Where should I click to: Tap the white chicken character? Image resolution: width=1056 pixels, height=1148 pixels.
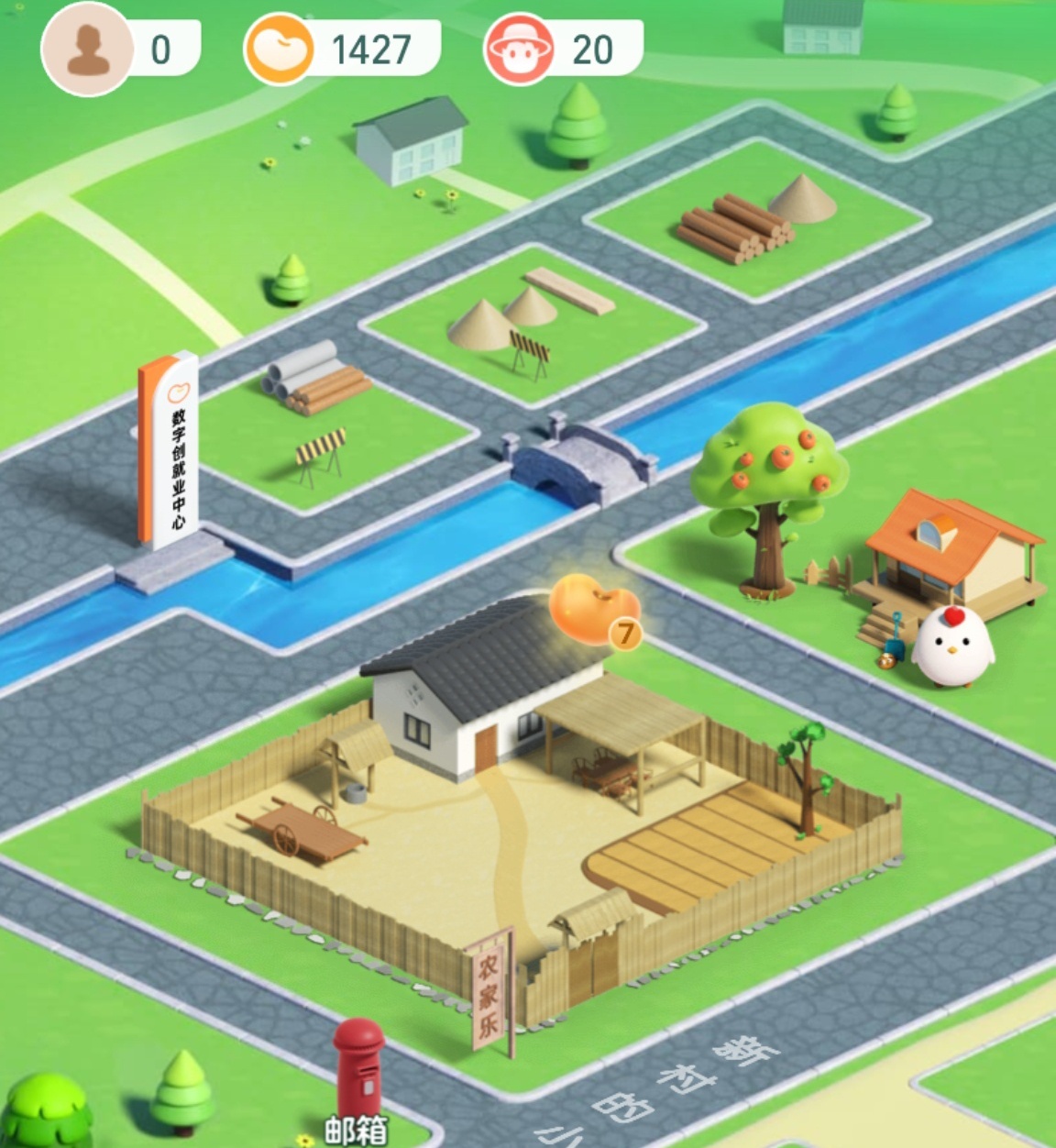953,646
